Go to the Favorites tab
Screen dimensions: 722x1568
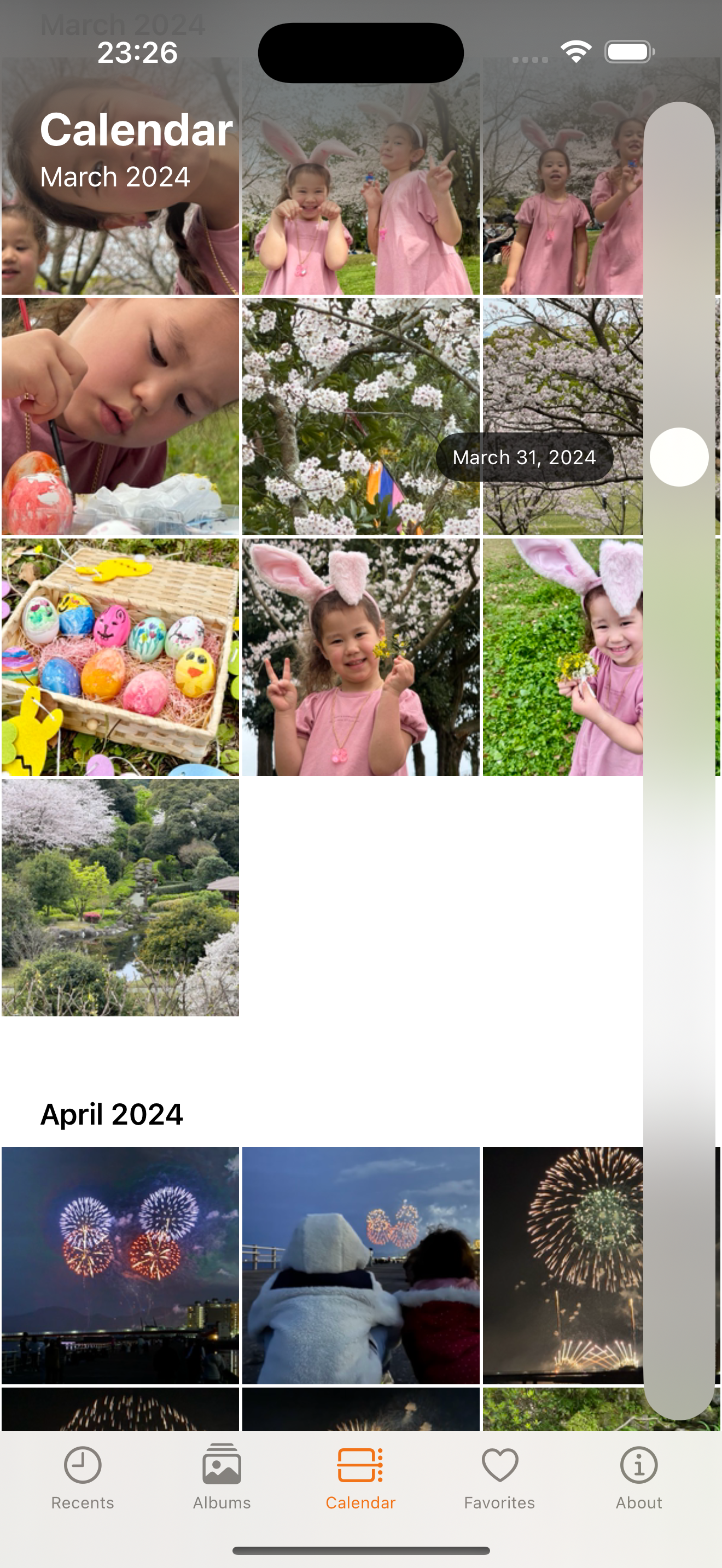click(499, 1477)
